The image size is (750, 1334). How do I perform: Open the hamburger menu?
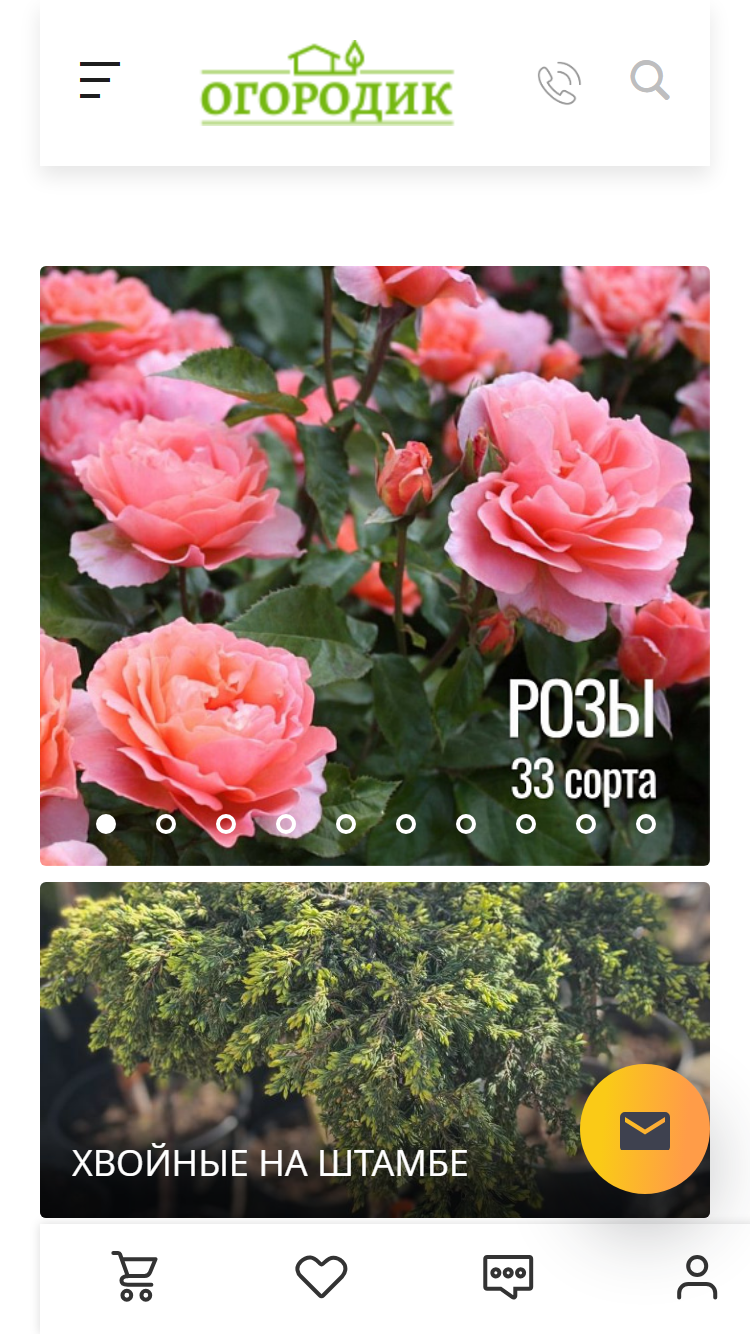[100, 80]
